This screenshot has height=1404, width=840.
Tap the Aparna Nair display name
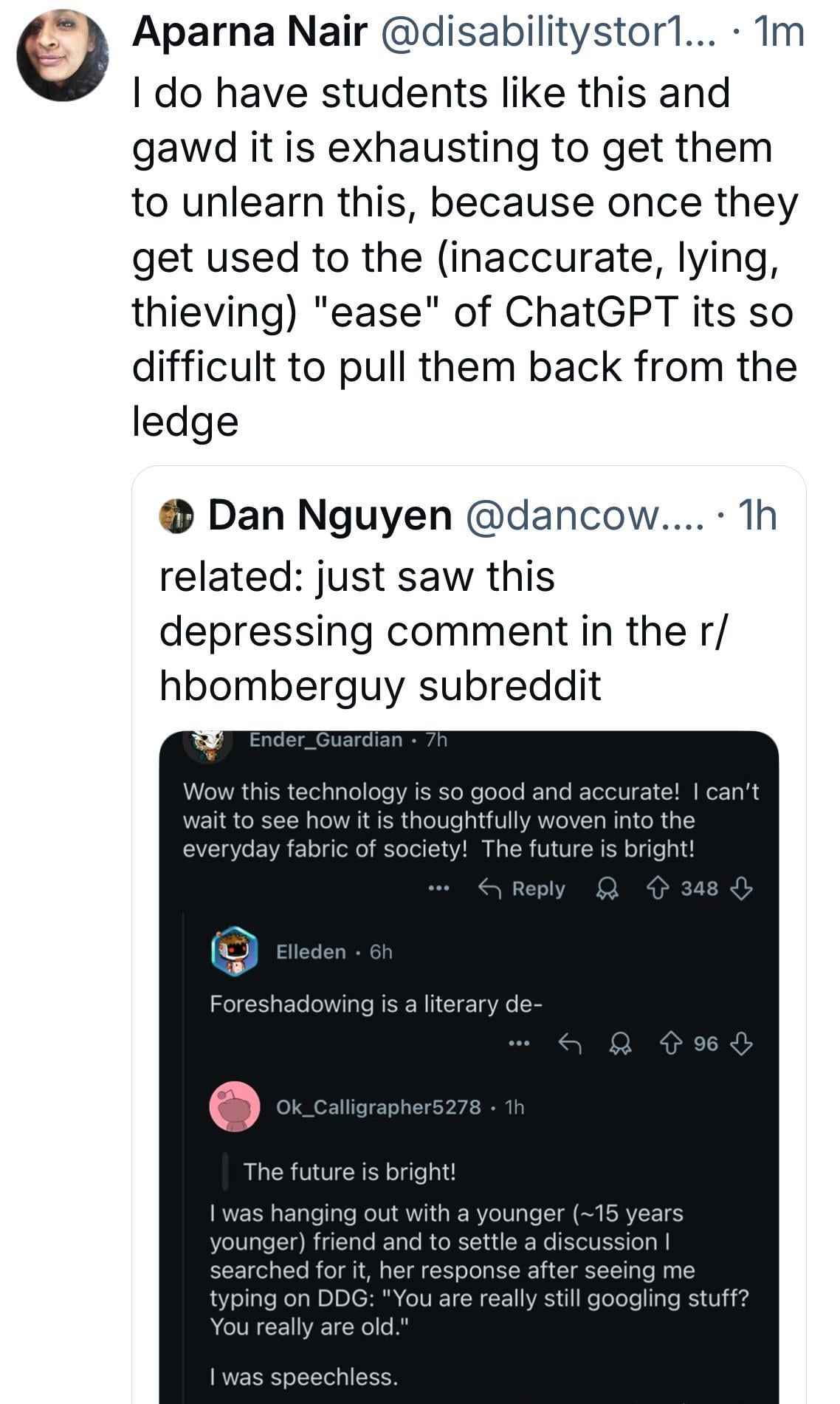(x=249, y=32)
